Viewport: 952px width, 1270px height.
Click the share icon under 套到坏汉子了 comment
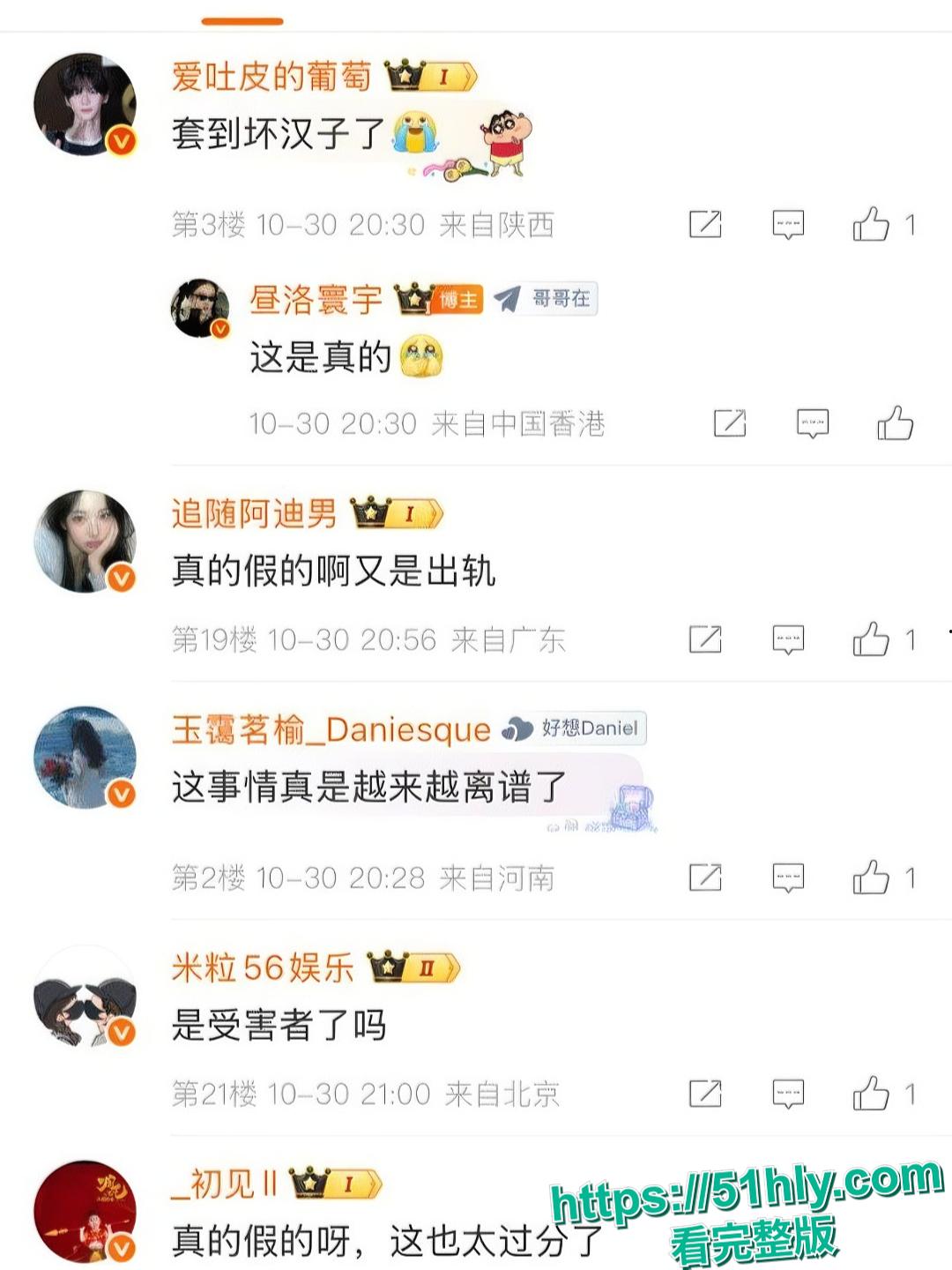click(x=706, y=225)
